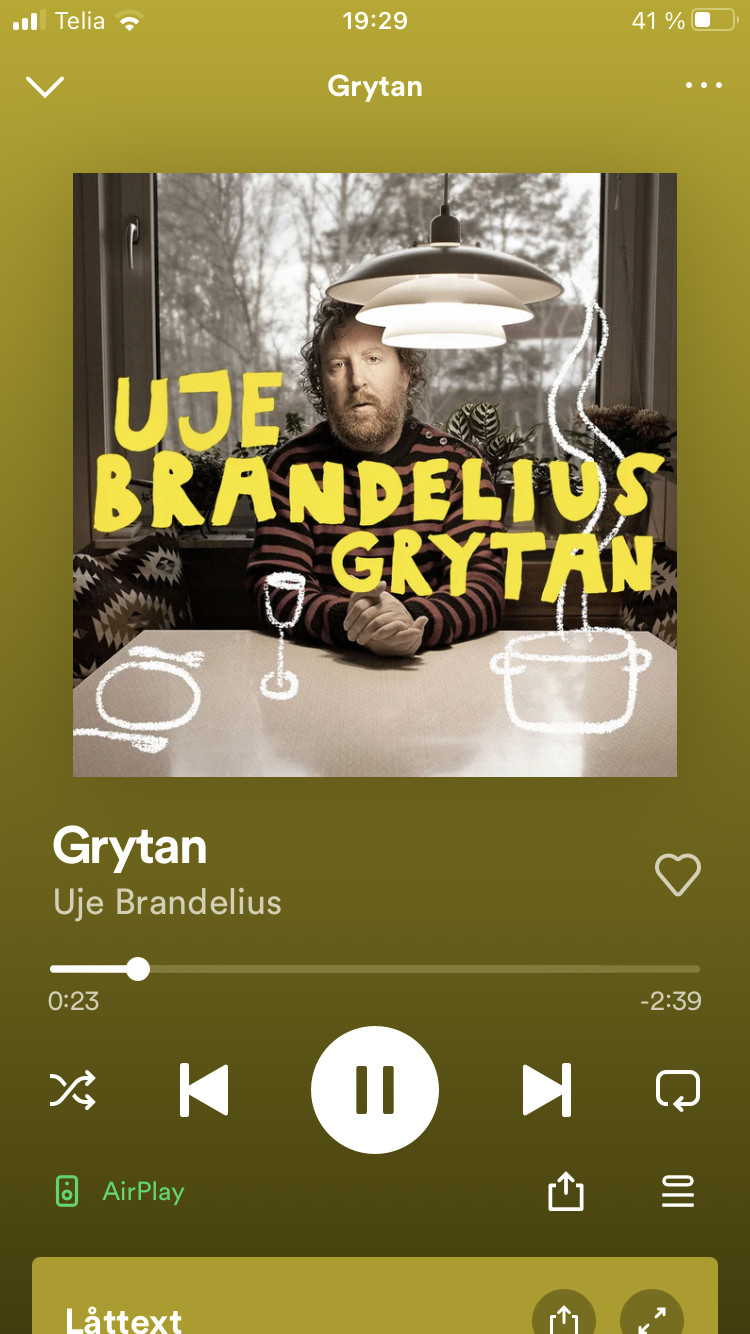Share the song Grytan
This screenshot has height=1334, width=750.
(x=565, y=1191)
